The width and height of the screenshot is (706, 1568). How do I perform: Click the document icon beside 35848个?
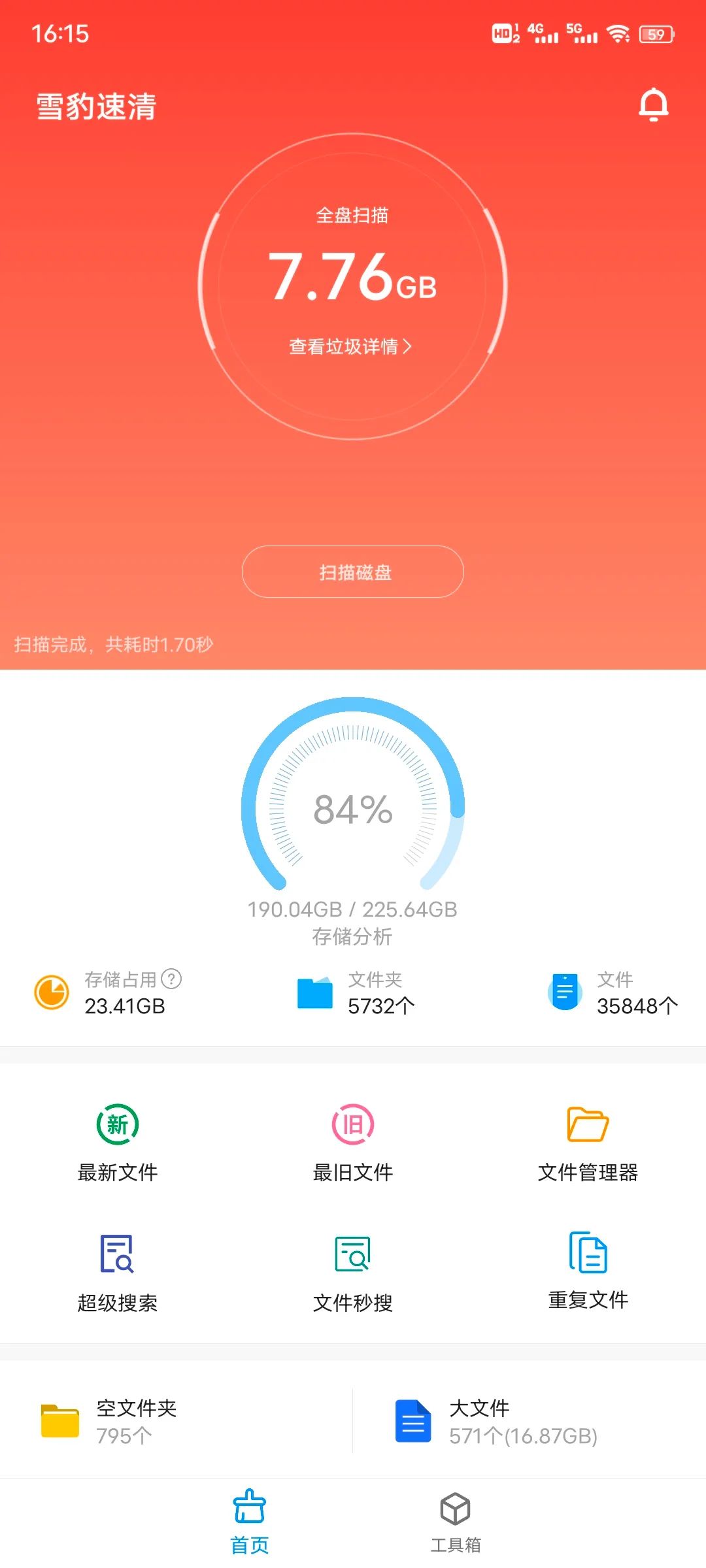click(563, 990)
